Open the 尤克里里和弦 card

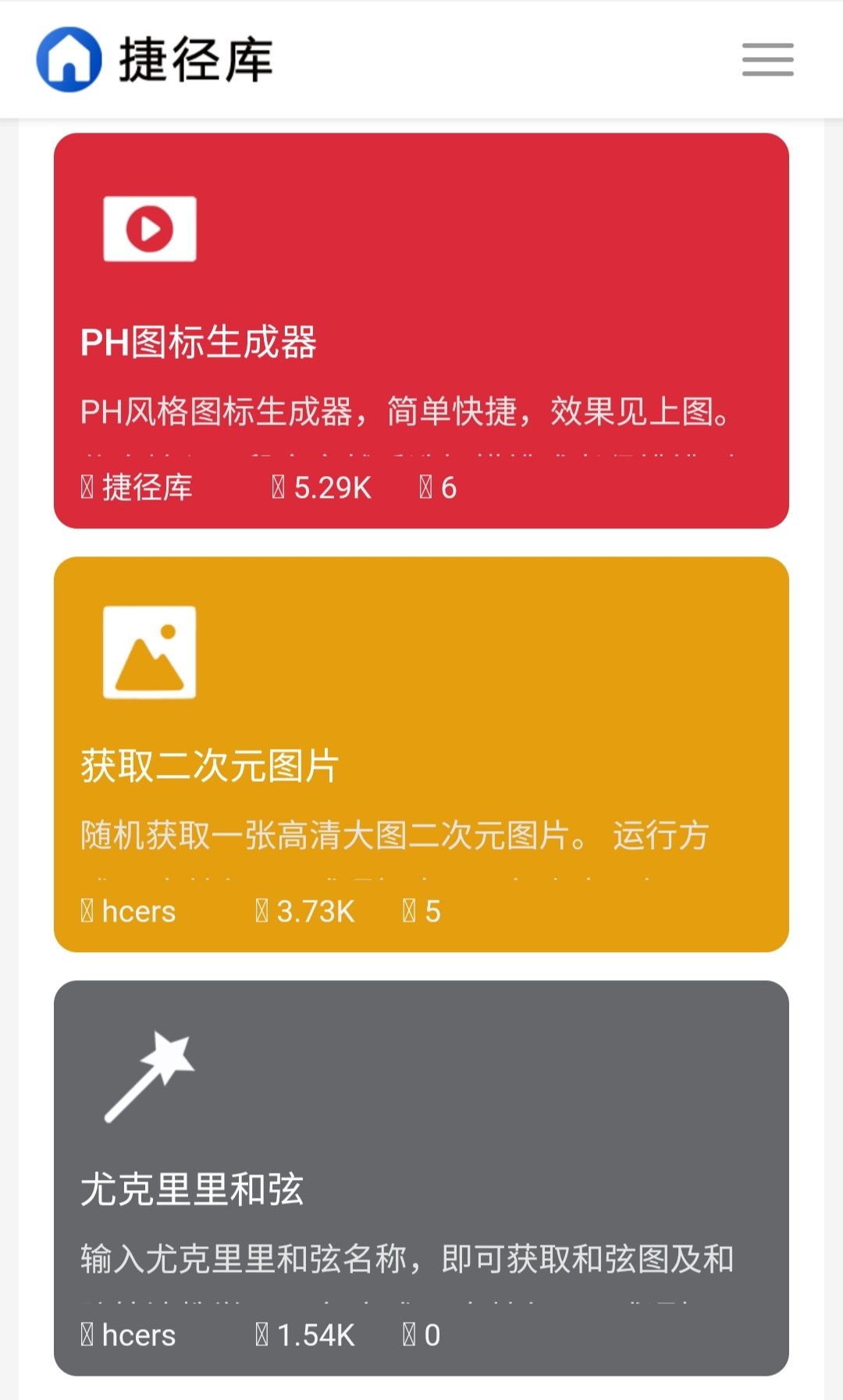[421, 1178]
